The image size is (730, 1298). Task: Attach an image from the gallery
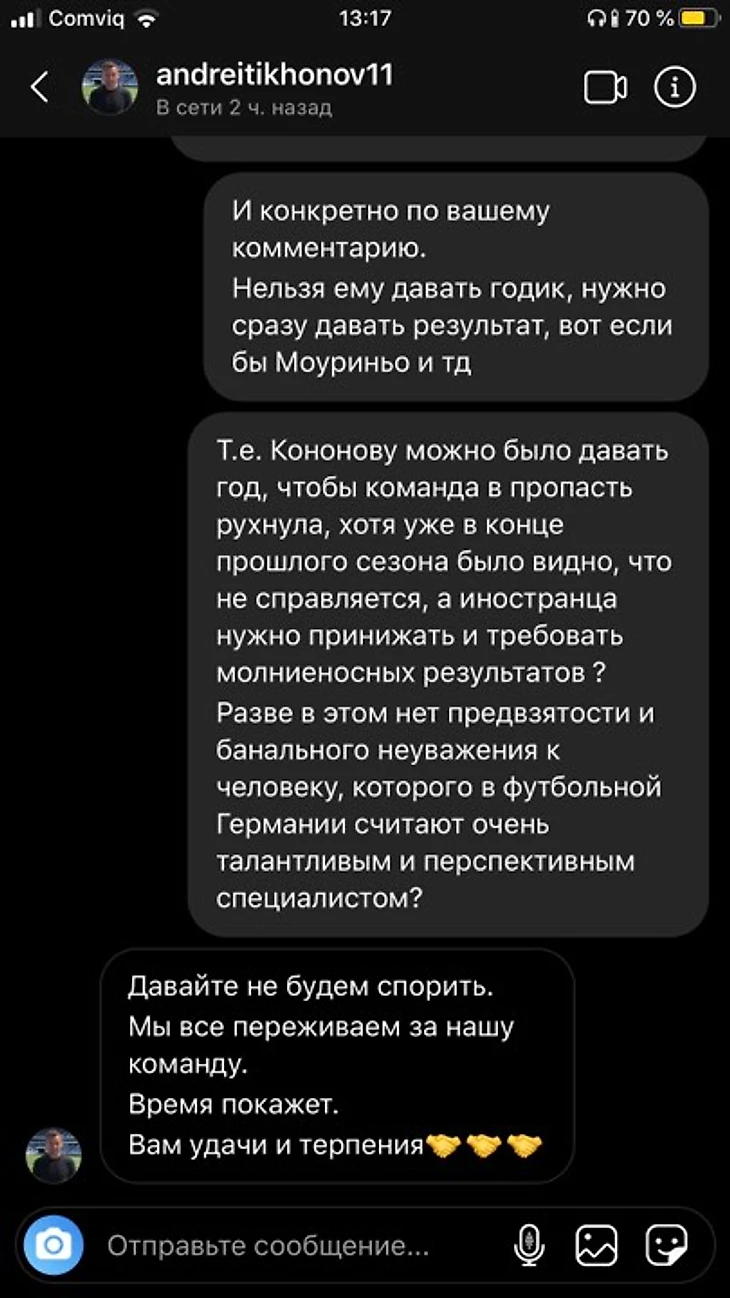point(596,1246)
